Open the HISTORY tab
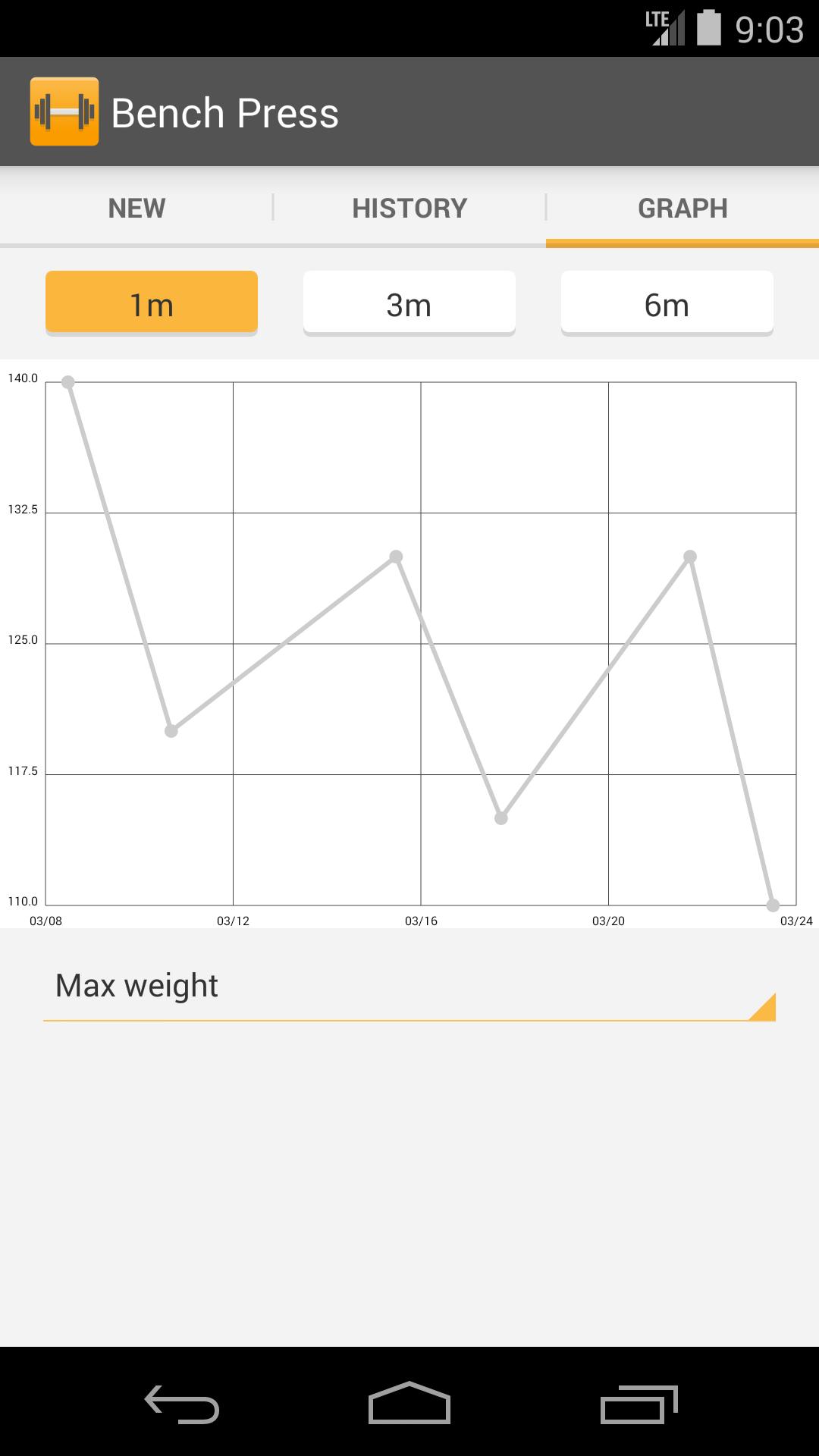This screenshot has height=1456, width=819. [x=409, y=208]
